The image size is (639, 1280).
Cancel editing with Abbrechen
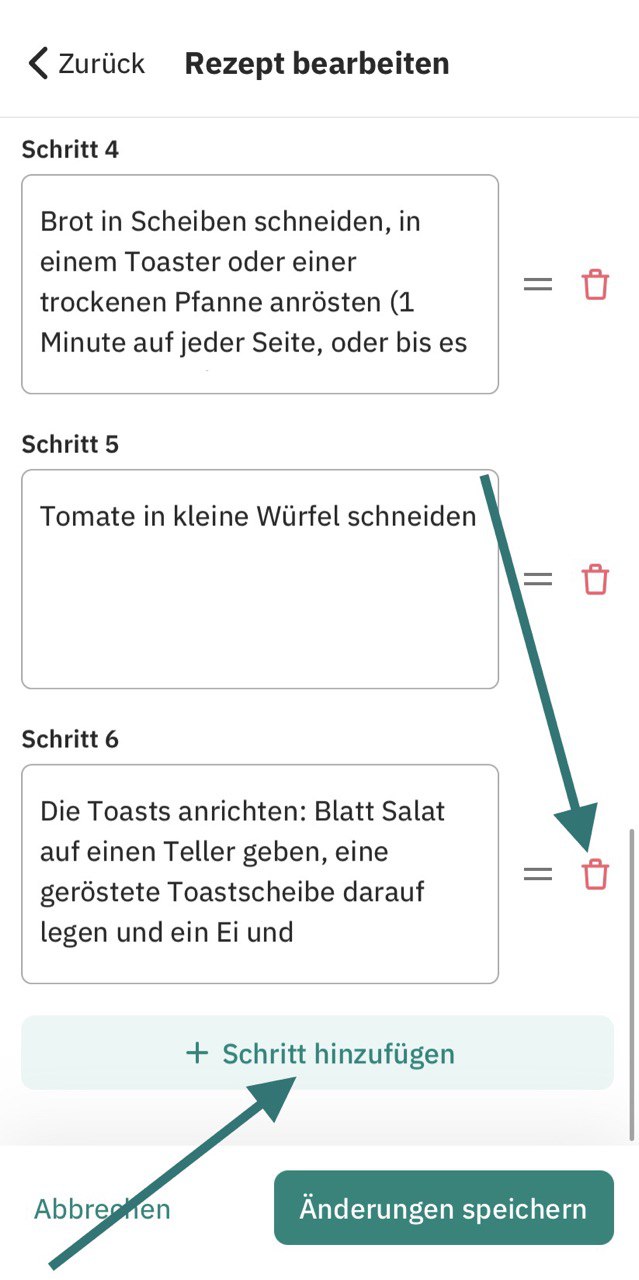click(102, 1208)
